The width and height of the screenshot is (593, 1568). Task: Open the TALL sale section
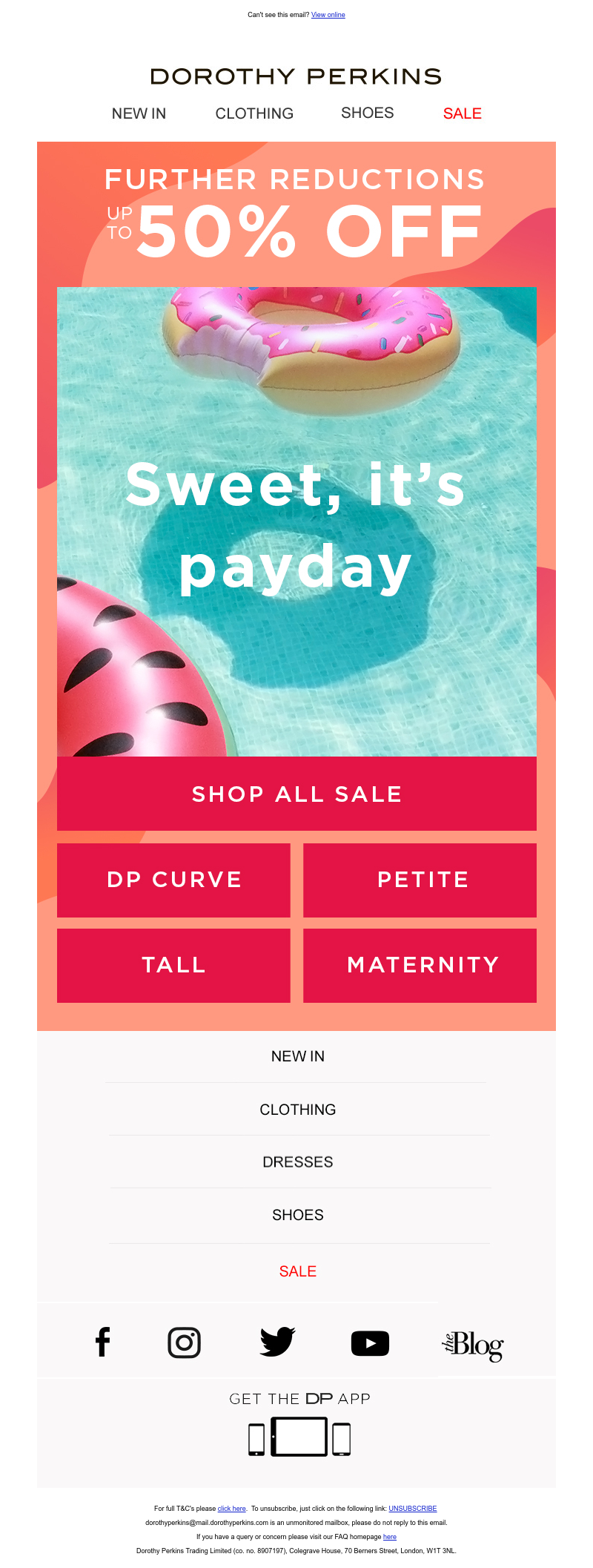click(x=173, y=965)
